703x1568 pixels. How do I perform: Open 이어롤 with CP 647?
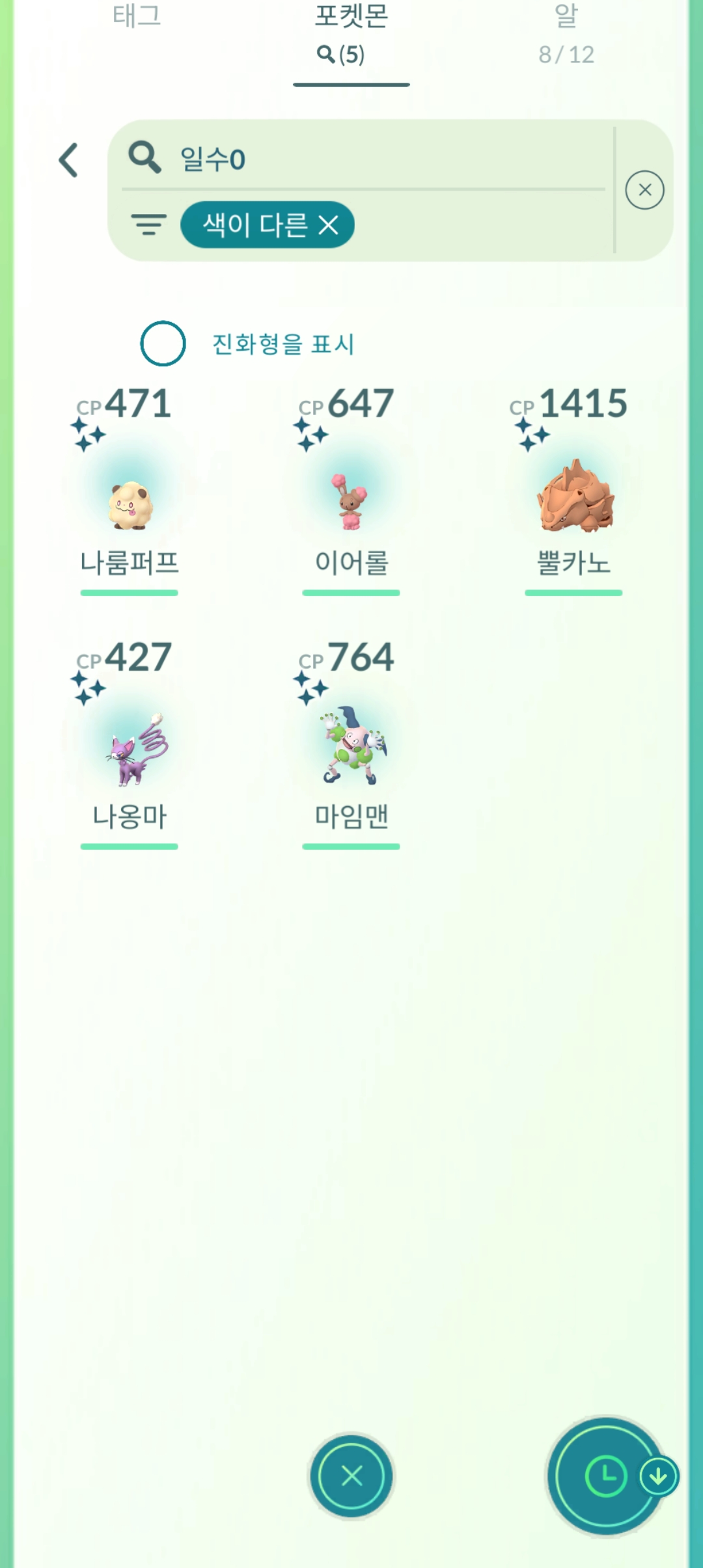click(x=351, y=501)
